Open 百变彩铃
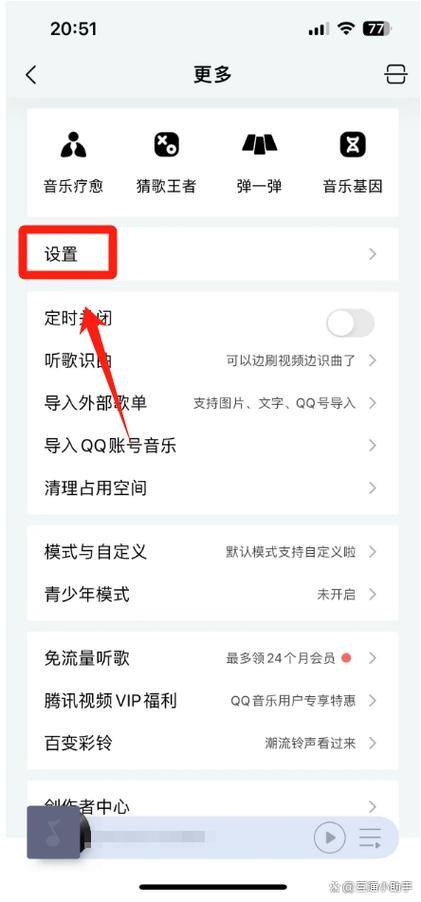The height and width of the screenshot is (902, 421). [x=213, y=743]
